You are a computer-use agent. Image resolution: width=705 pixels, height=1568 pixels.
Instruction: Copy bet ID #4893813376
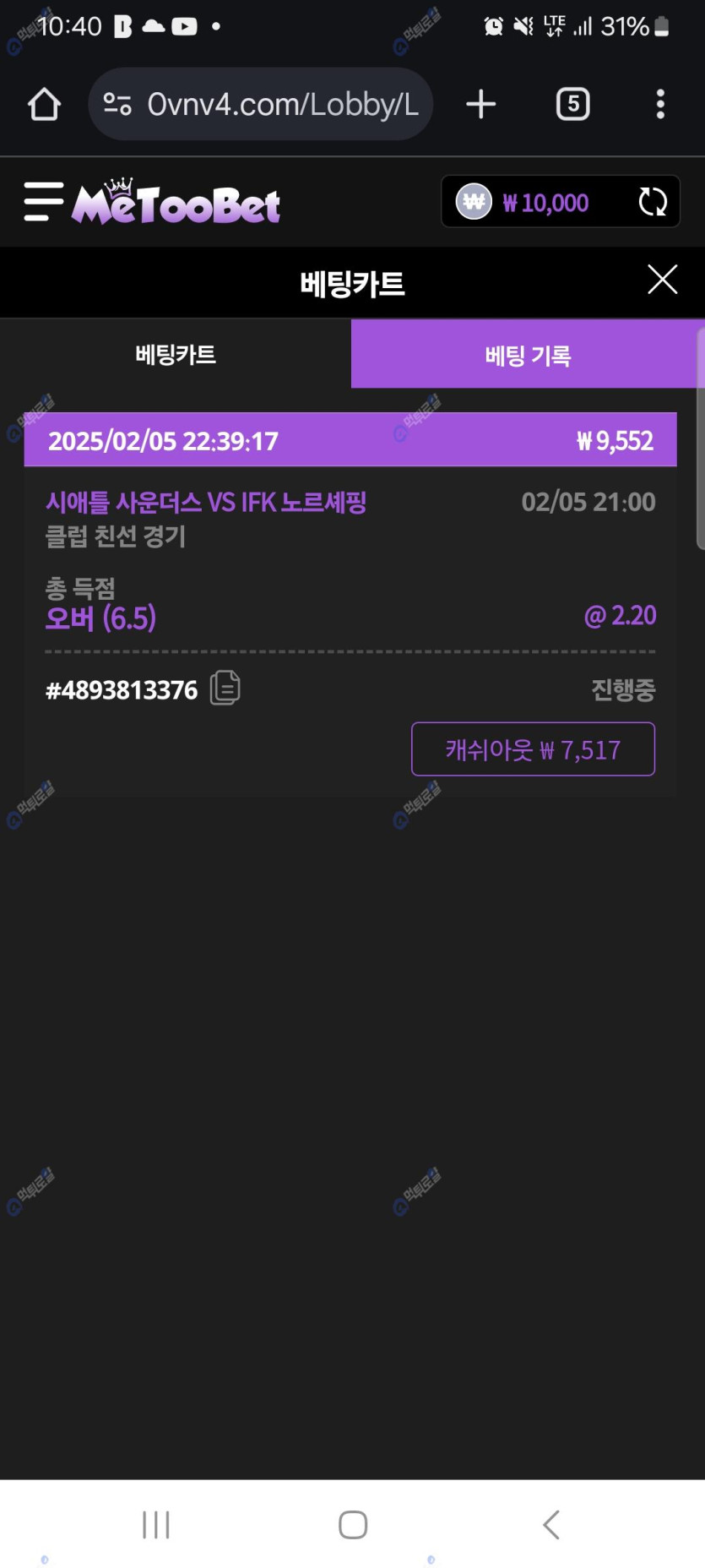225,689
